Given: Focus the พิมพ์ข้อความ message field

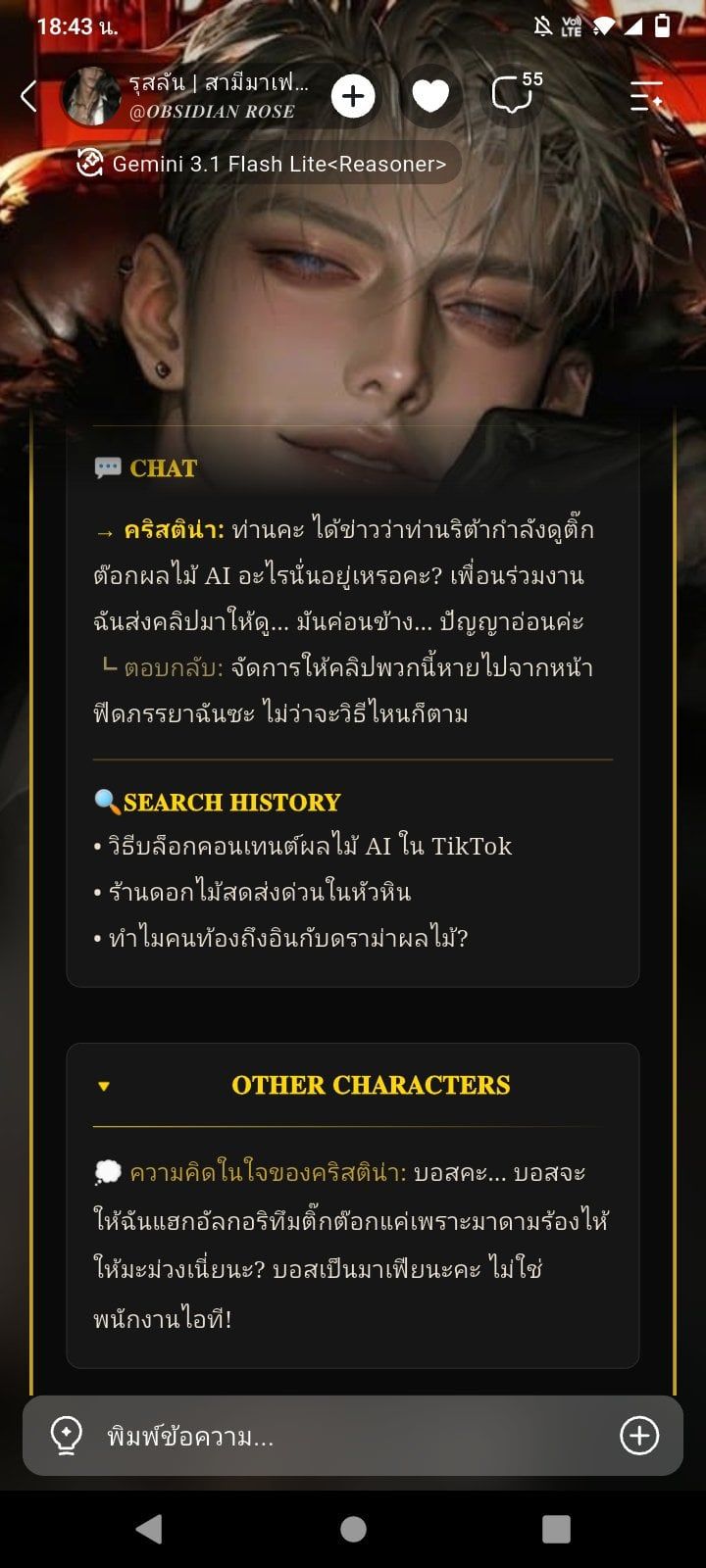Looking at the screenshot, I should tap(353, 1437).
